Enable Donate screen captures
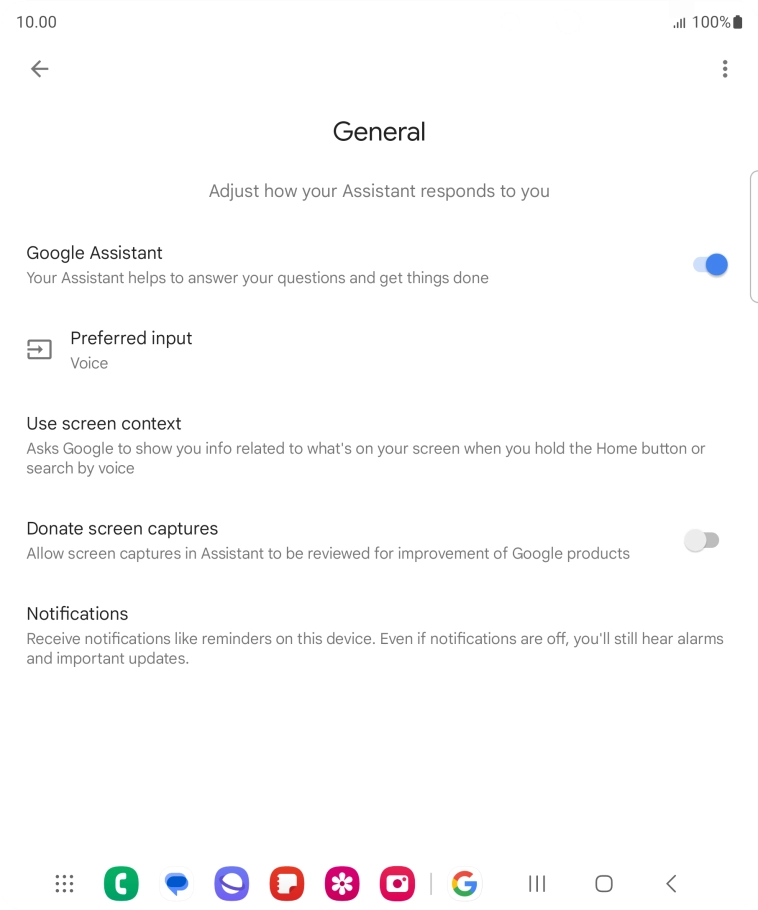The width and height of the screenshot is (758, 910). 701,541
